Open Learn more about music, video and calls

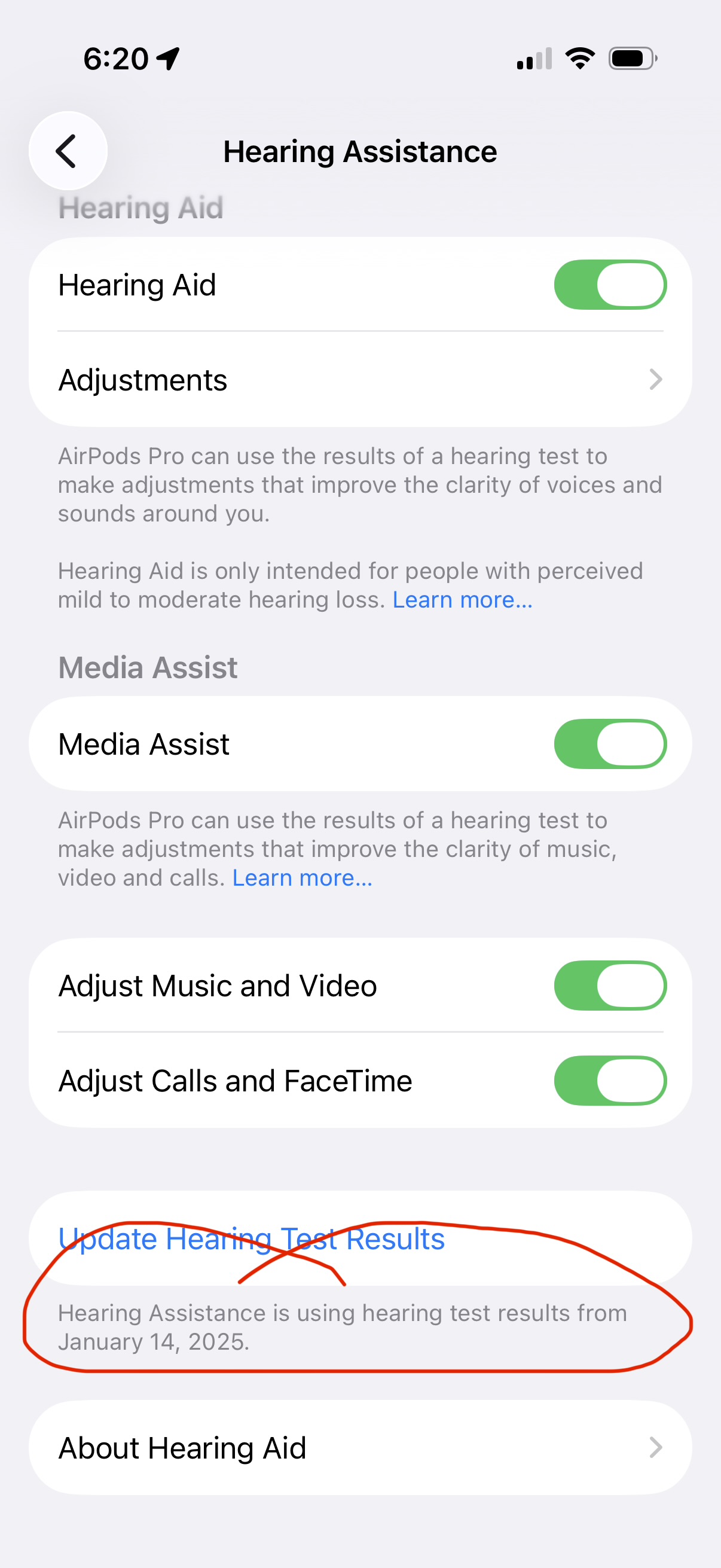(x=303, y=878)
